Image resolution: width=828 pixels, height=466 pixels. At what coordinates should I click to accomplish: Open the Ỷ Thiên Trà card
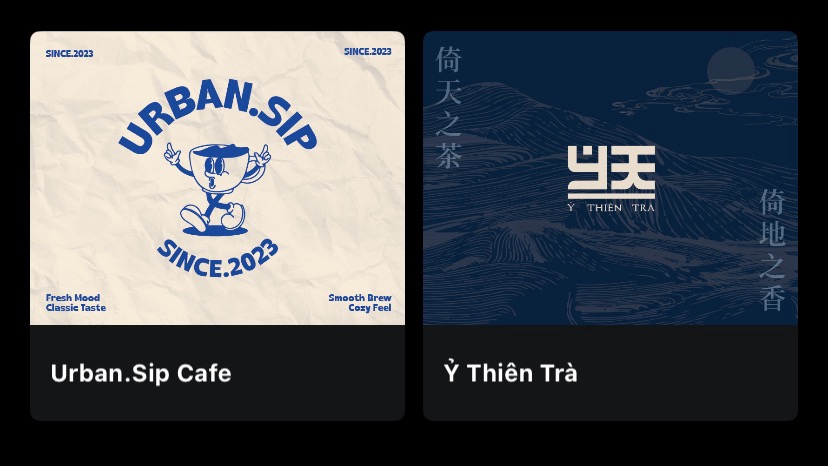pyautogui.click(x=610, y=225)
